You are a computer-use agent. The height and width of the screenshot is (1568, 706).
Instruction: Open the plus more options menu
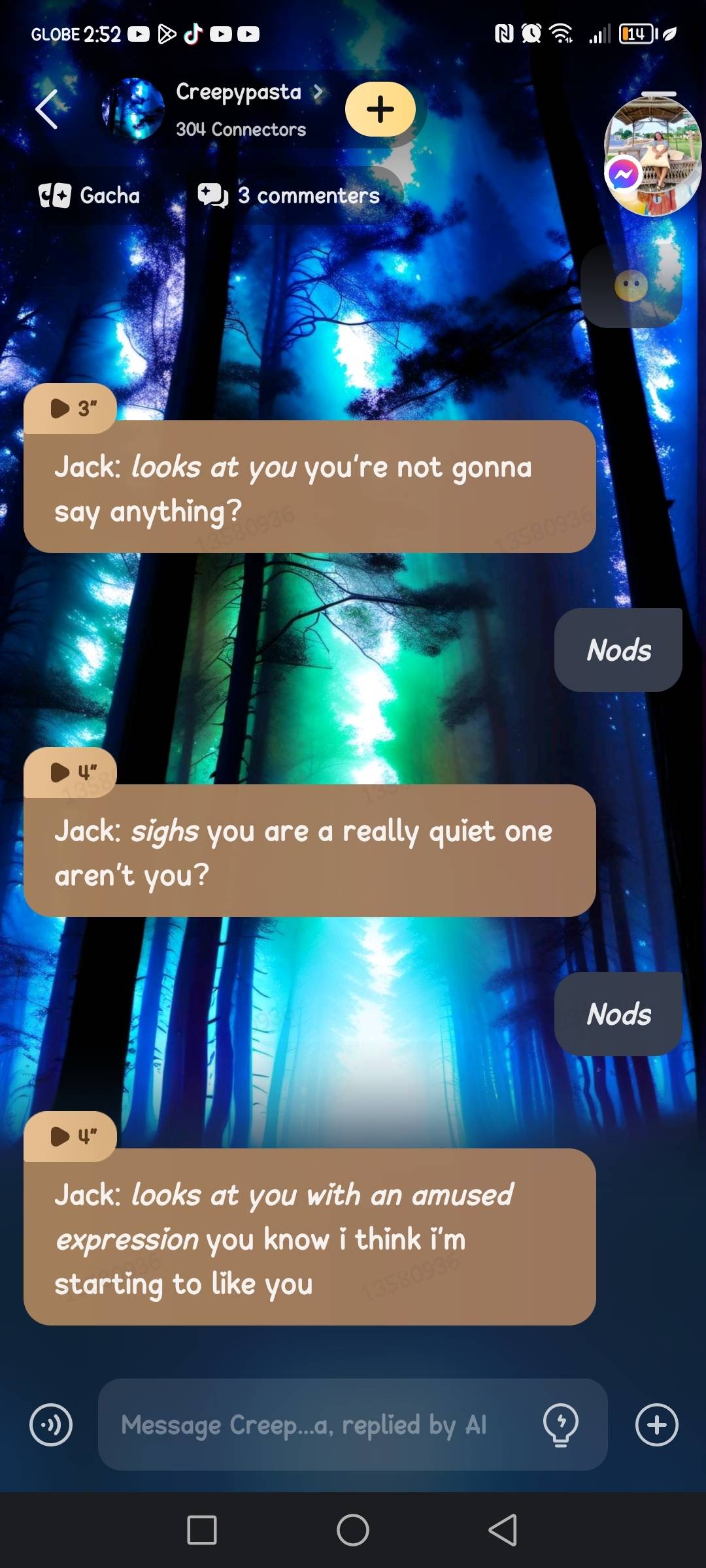click(x=656, y=1425)
